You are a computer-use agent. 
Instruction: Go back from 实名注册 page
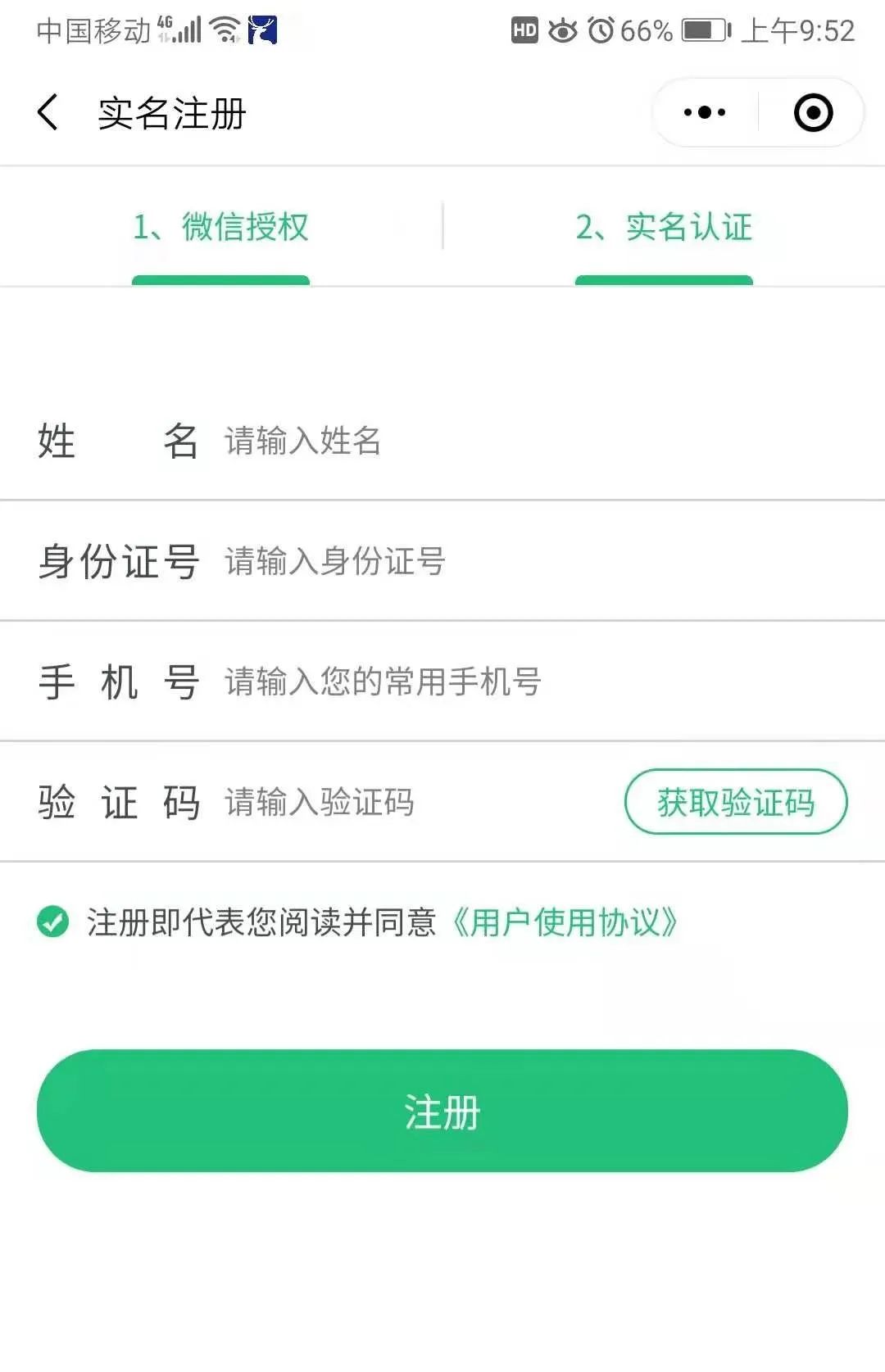pos(48,112)
